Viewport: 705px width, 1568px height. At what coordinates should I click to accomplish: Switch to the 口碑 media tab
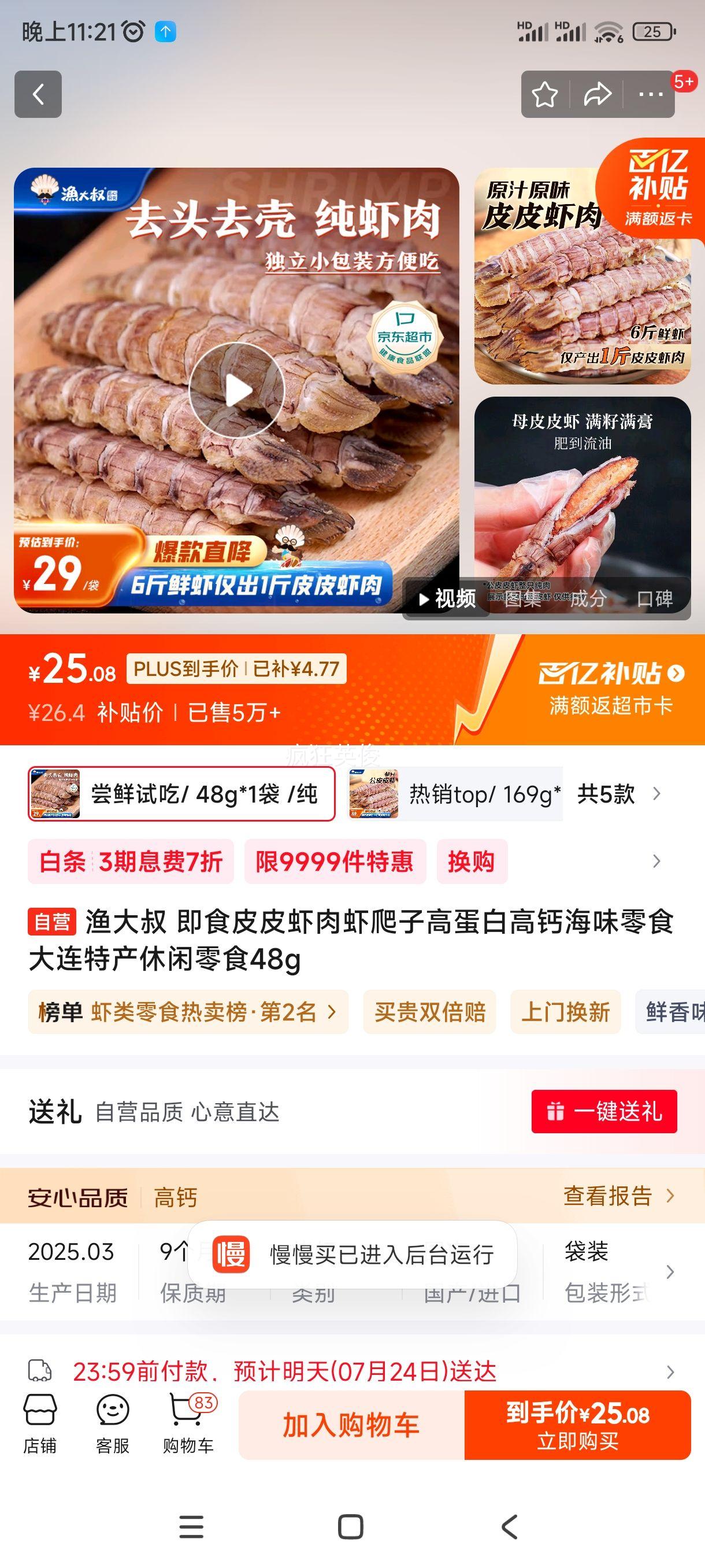[655, 599]
